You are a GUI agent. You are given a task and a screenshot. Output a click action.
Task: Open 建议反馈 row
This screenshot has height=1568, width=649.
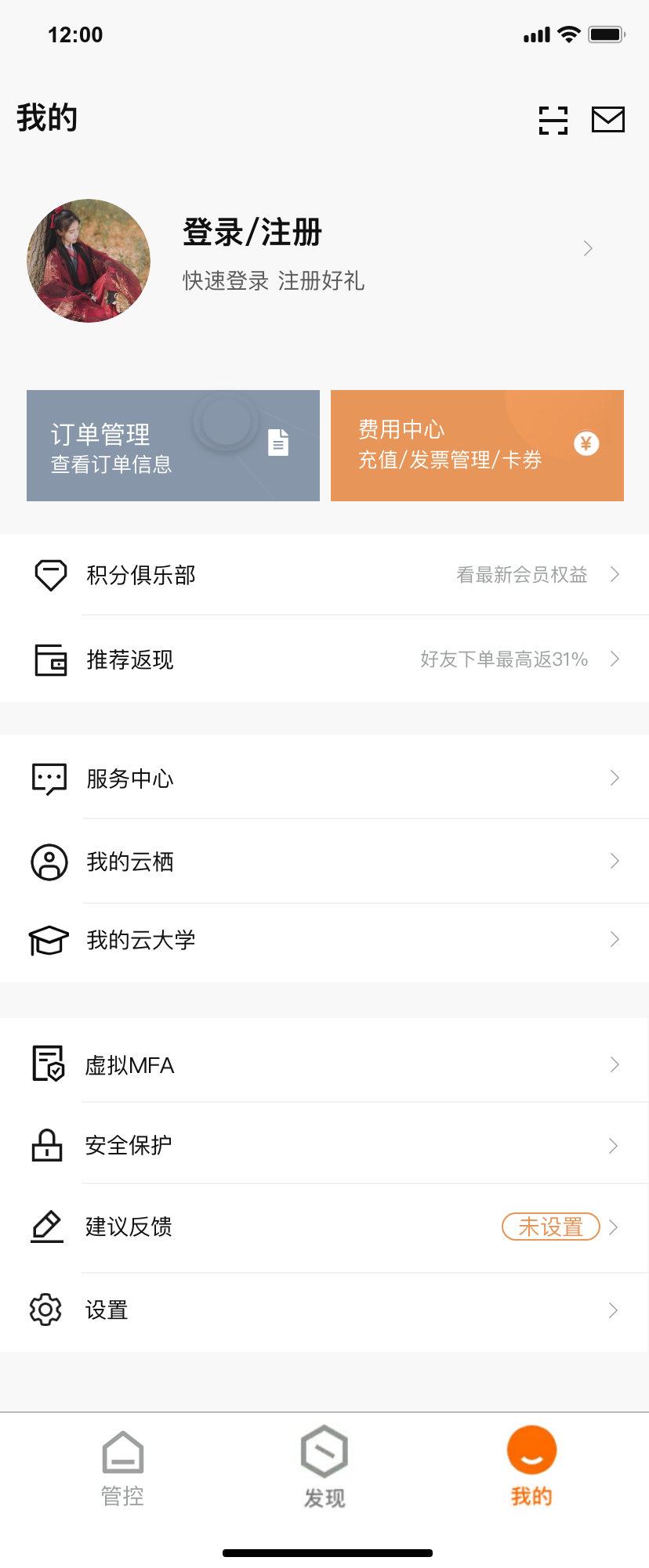[324, 1227]
